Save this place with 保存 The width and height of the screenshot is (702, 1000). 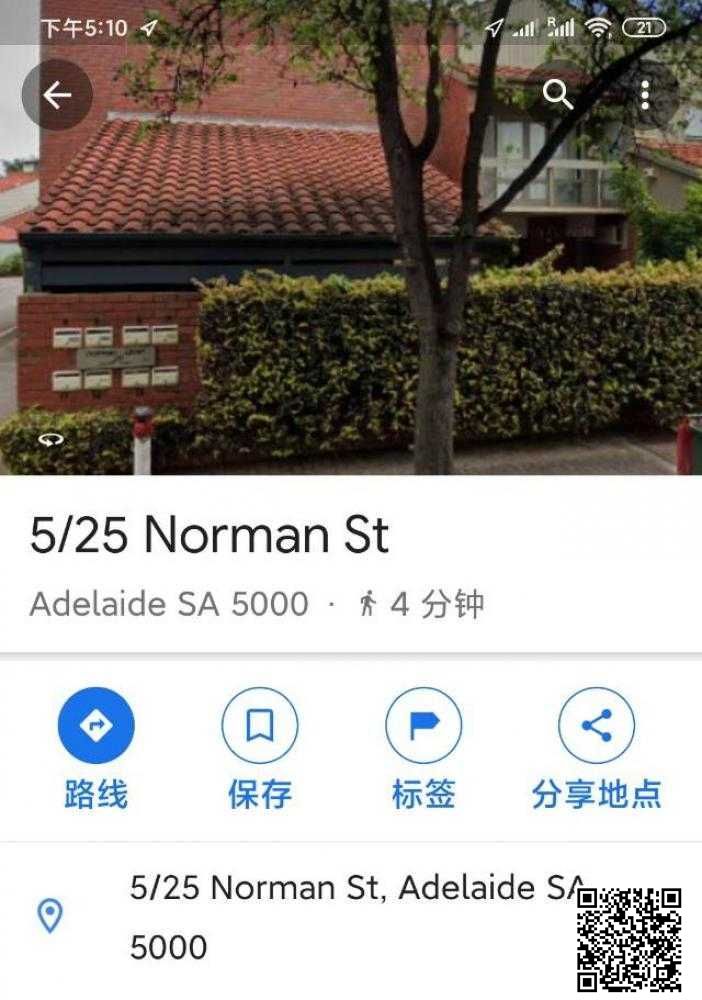coord(260,726)
